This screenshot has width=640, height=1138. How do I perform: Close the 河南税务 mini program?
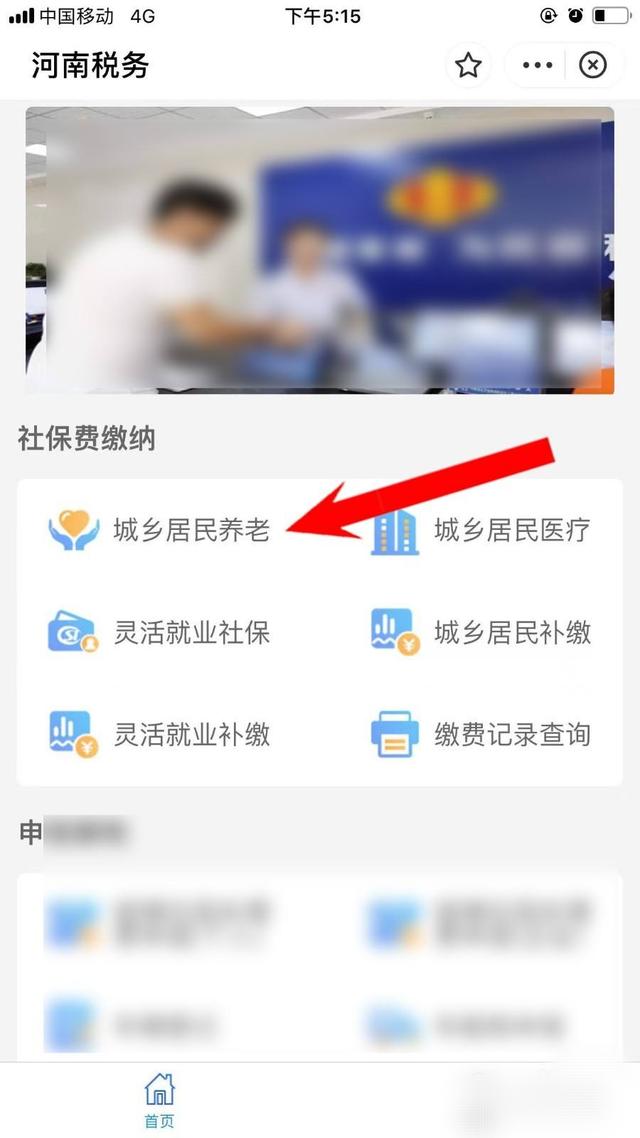tap(593, 66)
